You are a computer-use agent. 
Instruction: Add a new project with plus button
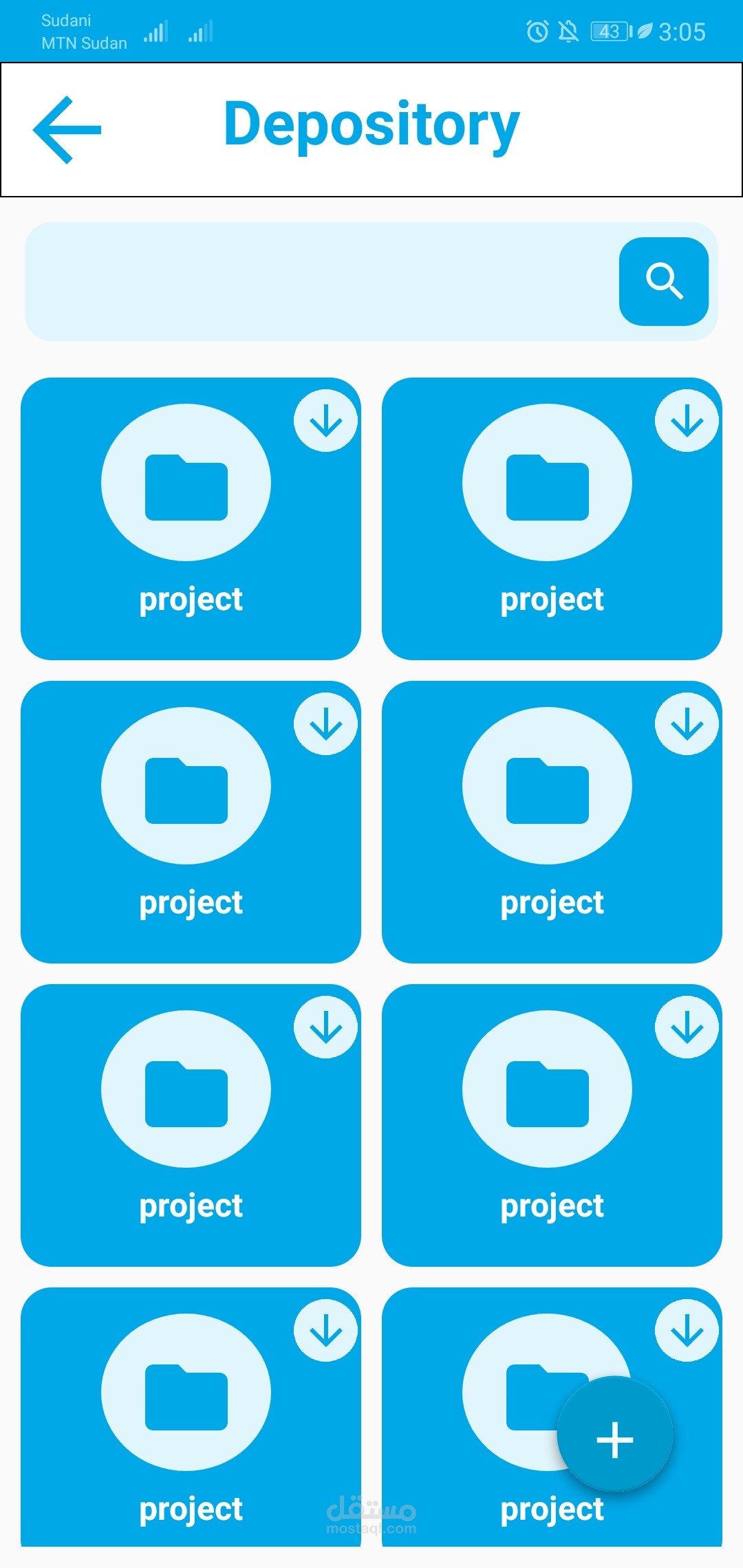pos(614,1439)
